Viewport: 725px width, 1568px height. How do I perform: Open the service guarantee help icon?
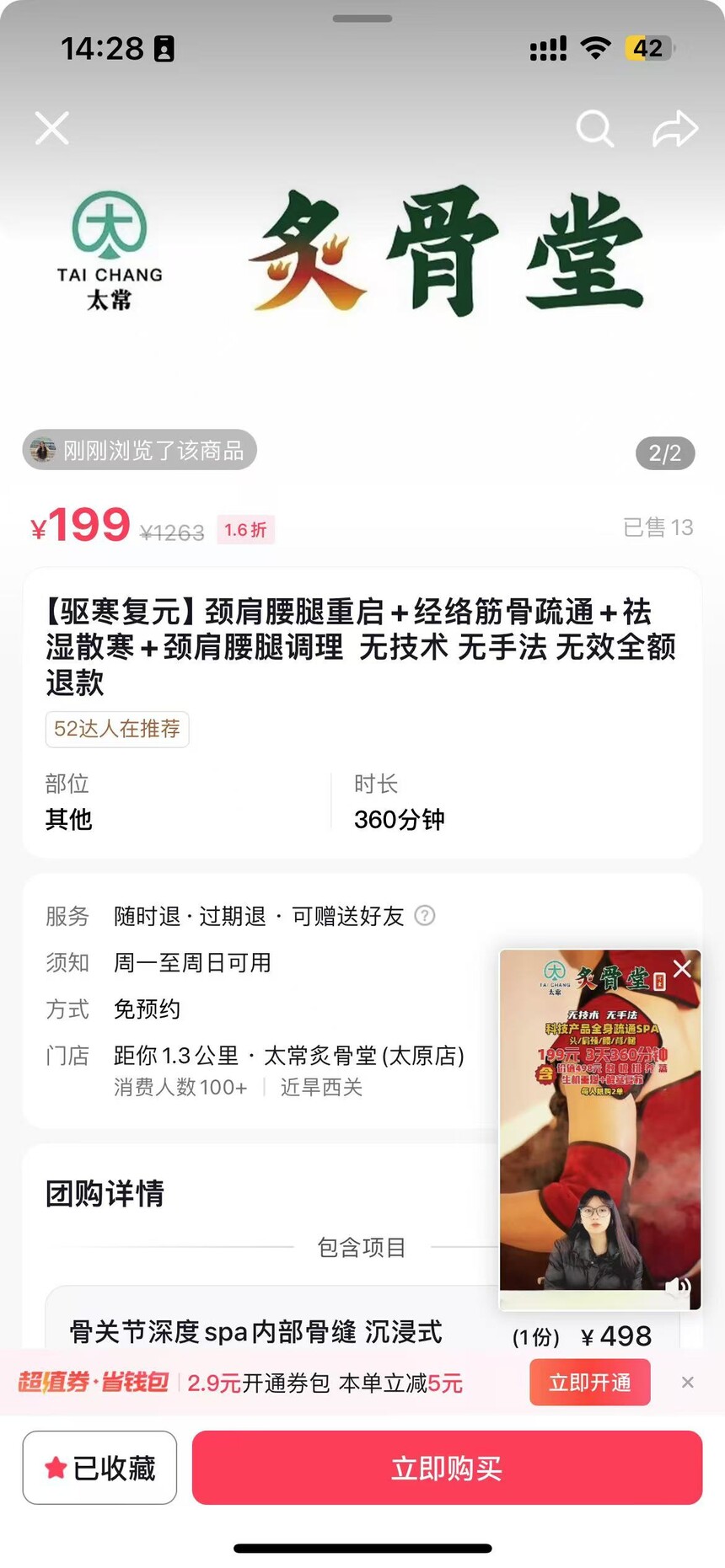pos(426,915)
